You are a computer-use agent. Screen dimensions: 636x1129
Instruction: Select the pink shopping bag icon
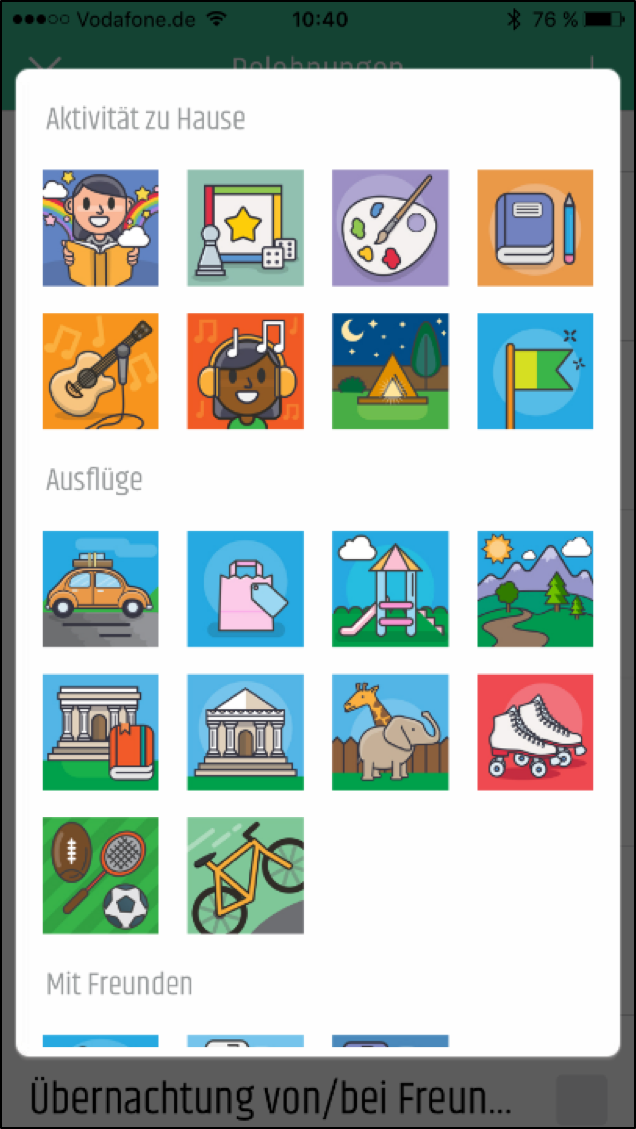coord(245,589)
